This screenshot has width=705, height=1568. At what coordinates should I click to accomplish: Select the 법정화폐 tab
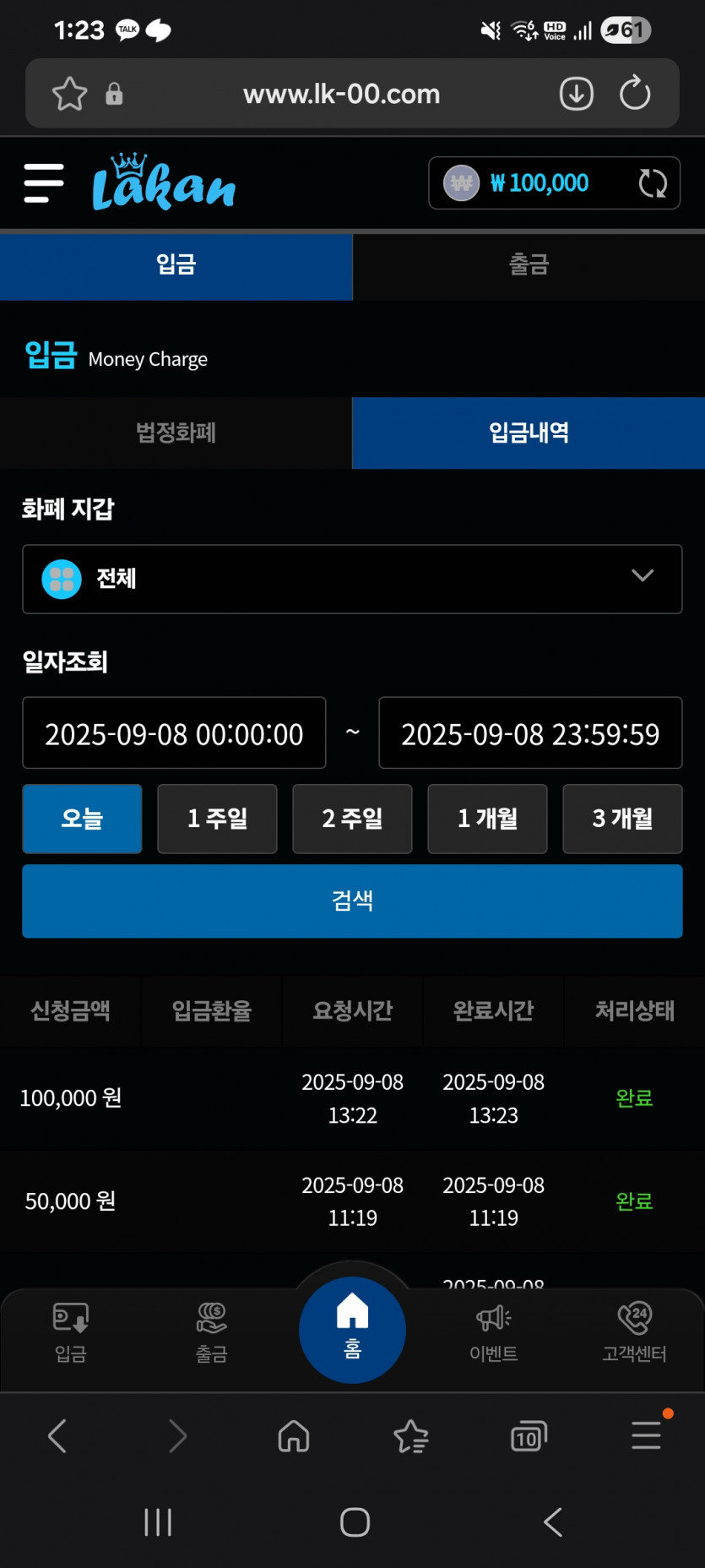(176, 433)
